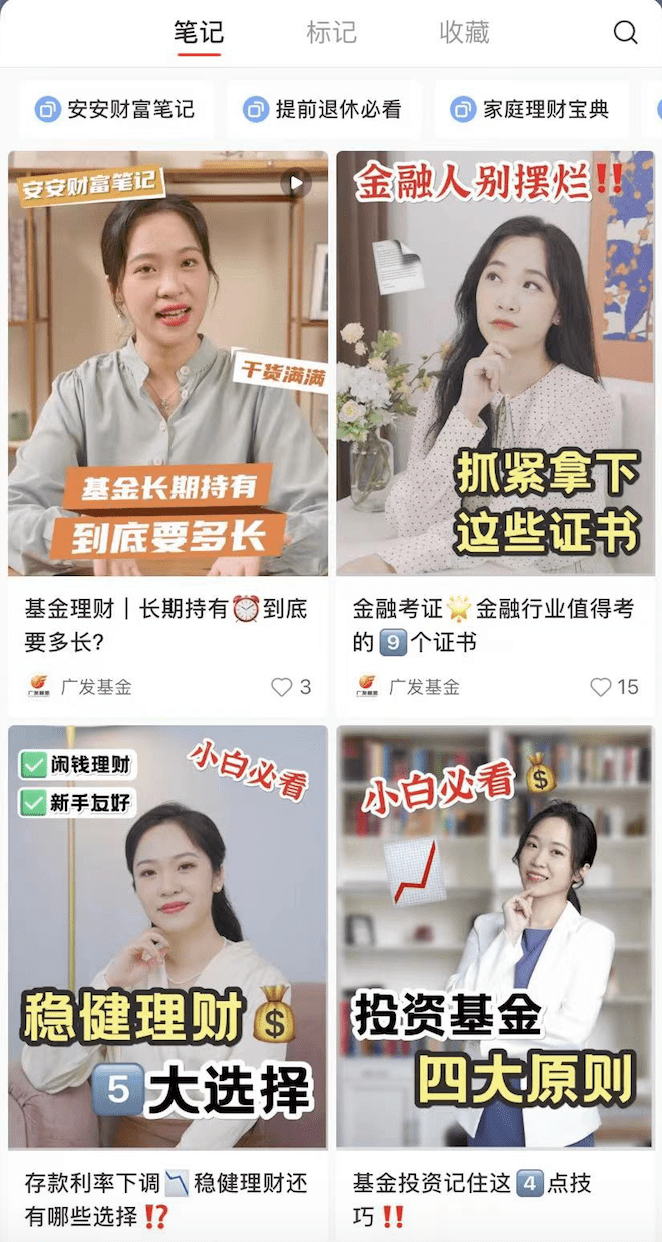
Task: Select the 家庭理财宝典 collection chip
Action: pos(531,109)
